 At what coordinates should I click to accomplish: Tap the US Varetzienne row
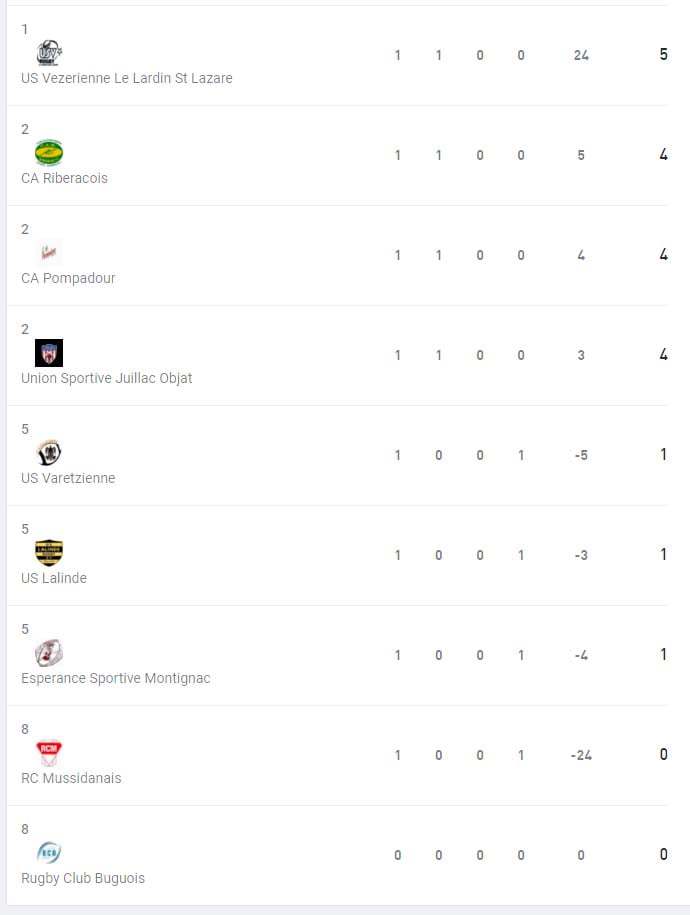click(x=68, y=478)
